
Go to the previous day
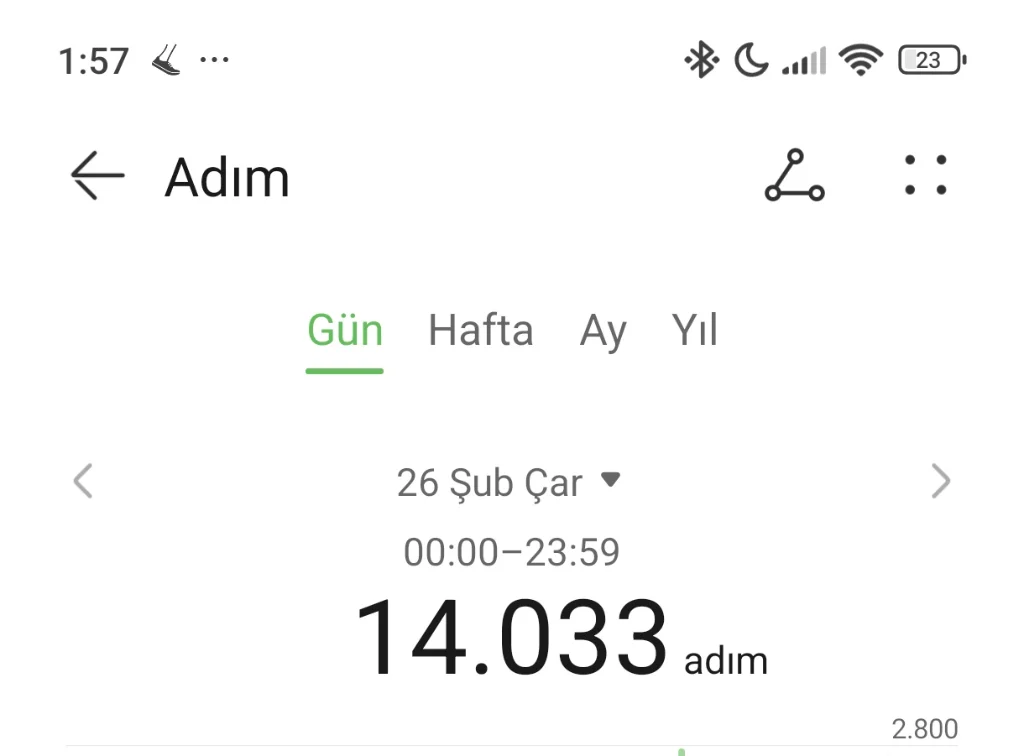coord(83,482)
